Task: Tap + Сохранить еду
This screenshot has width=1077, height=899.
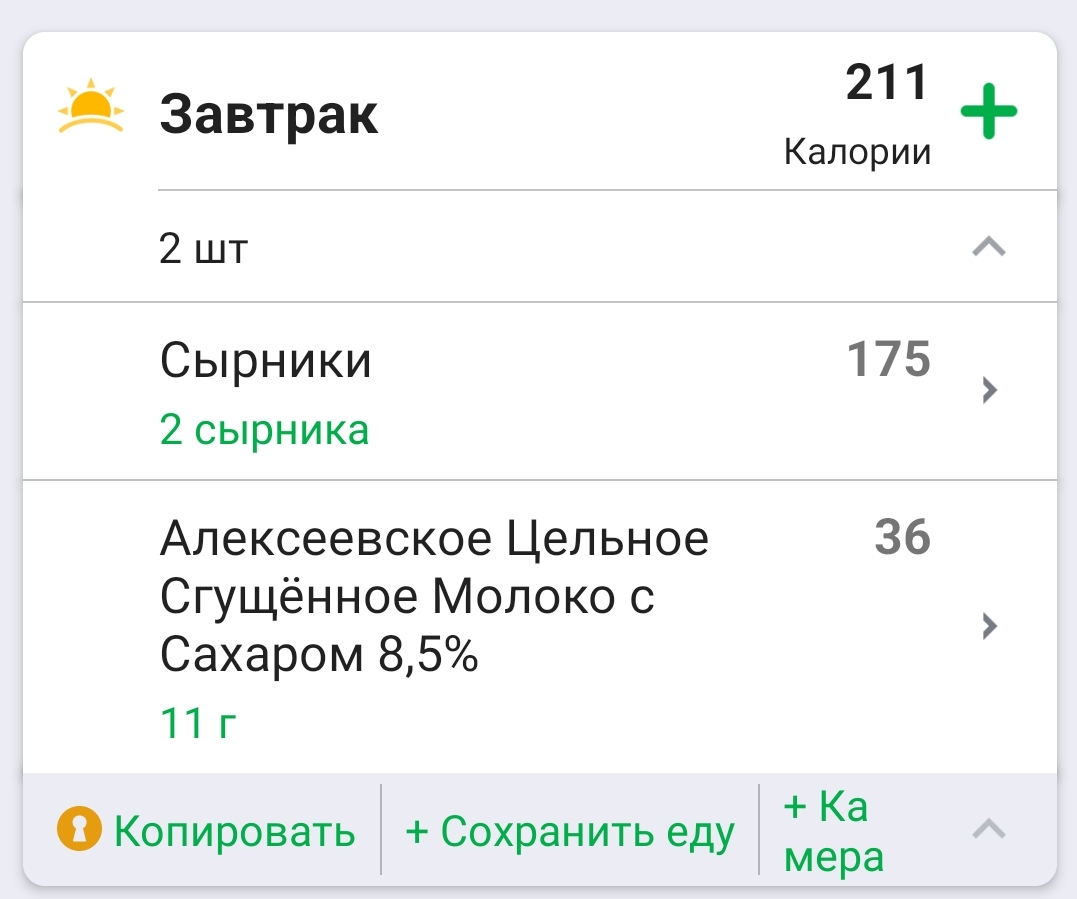Action: coord(570,831)
